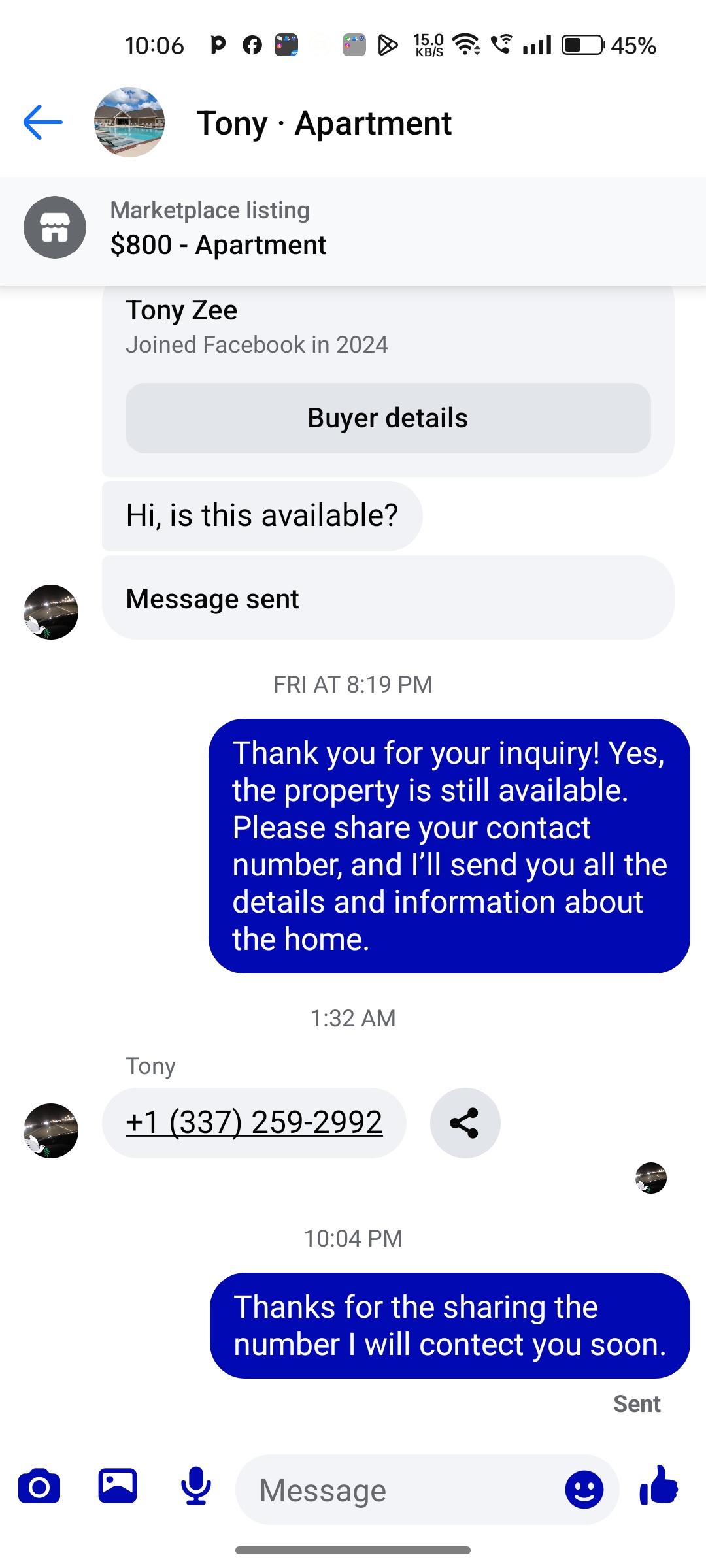Send a thumbs-up like
This screenshot has height=1568, width=706.
point(659,1486)
